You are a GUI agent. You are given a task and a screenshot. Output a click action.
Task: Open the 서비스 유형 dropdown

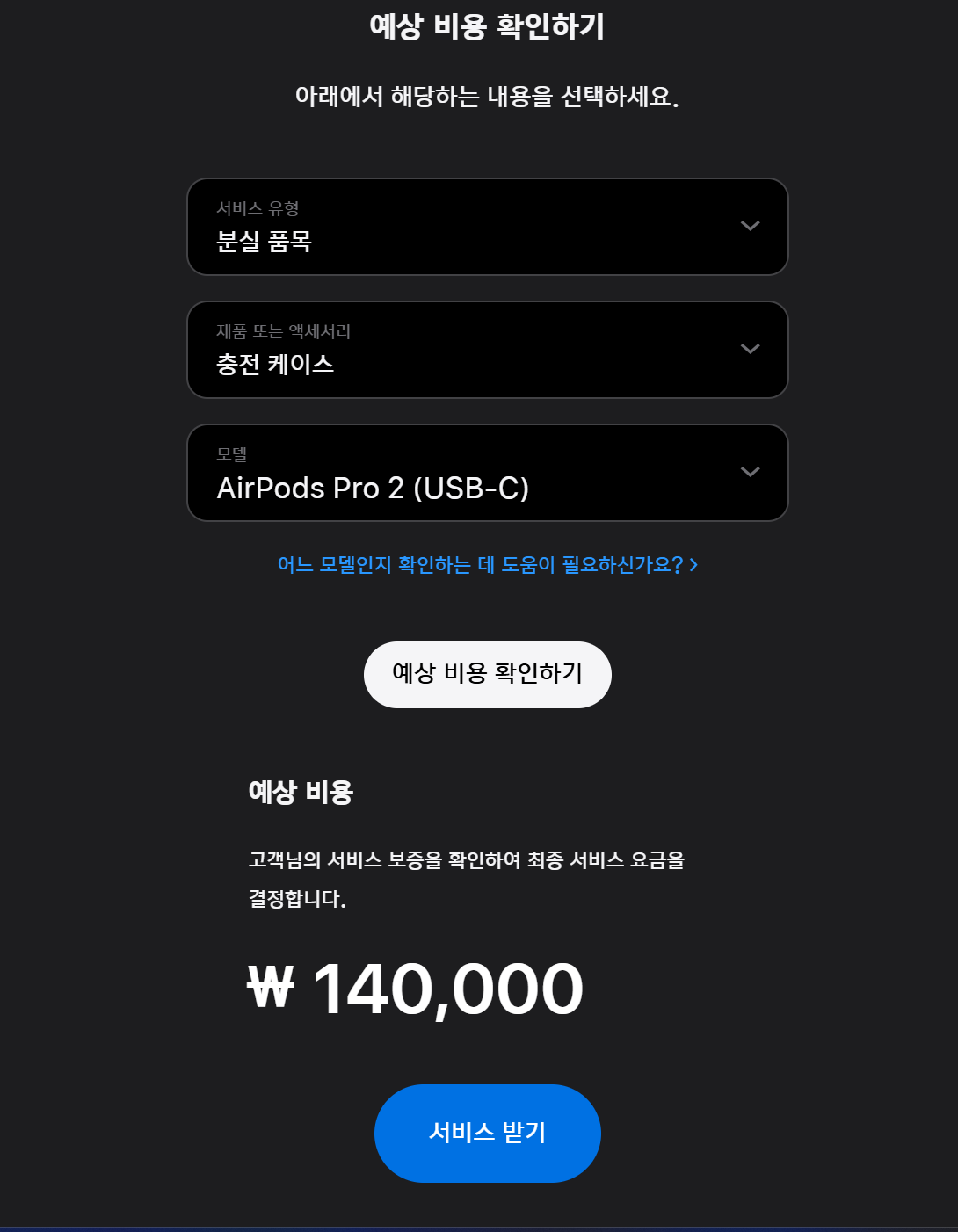point(487,227)
